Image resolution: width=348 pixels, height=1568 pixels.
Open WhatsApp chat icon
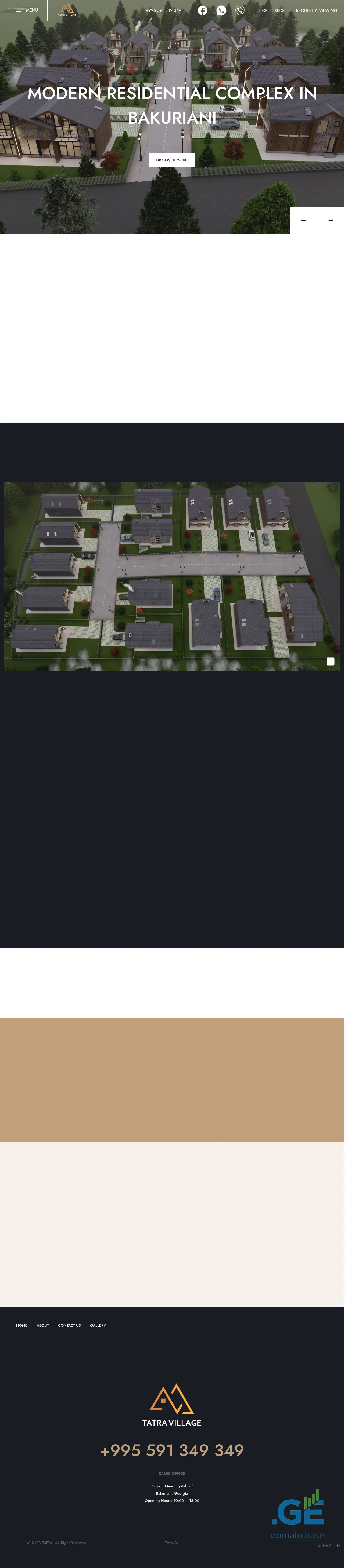[x=221, y=10]
